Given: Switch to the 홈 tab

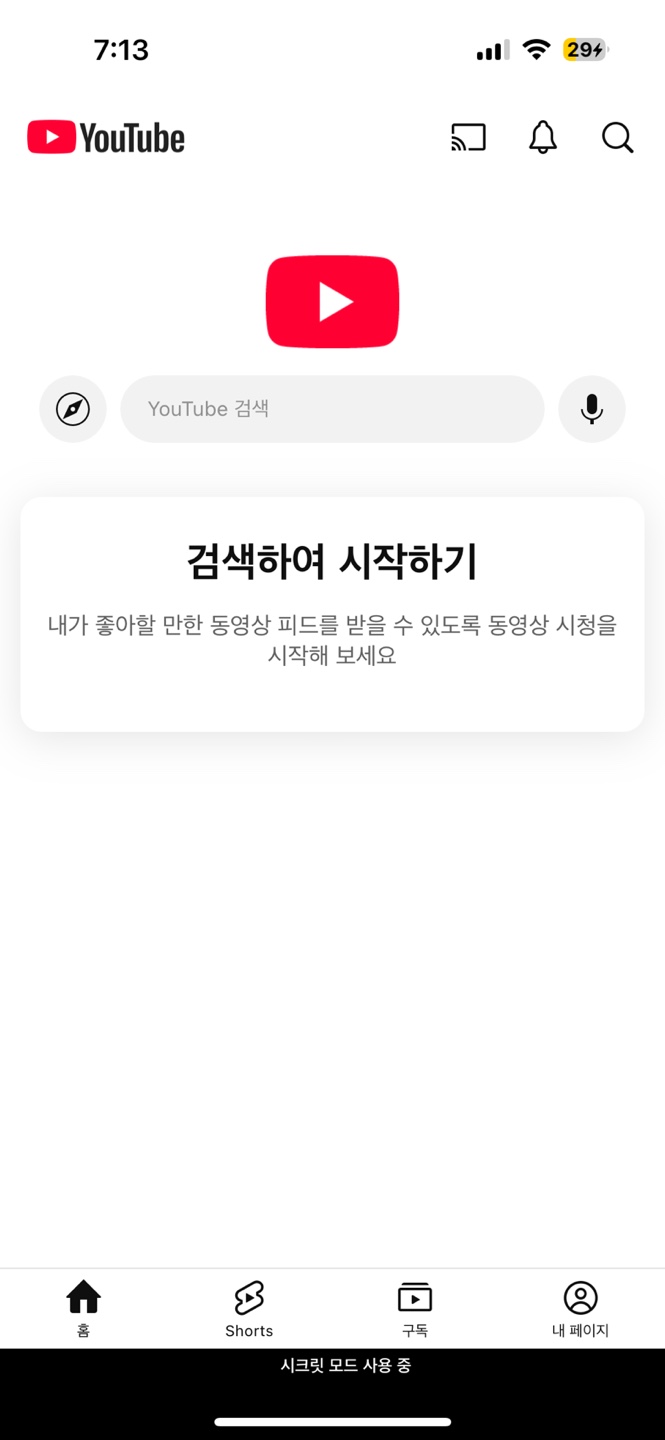Looking at the screenshot, I should [x=83, y=1308].
